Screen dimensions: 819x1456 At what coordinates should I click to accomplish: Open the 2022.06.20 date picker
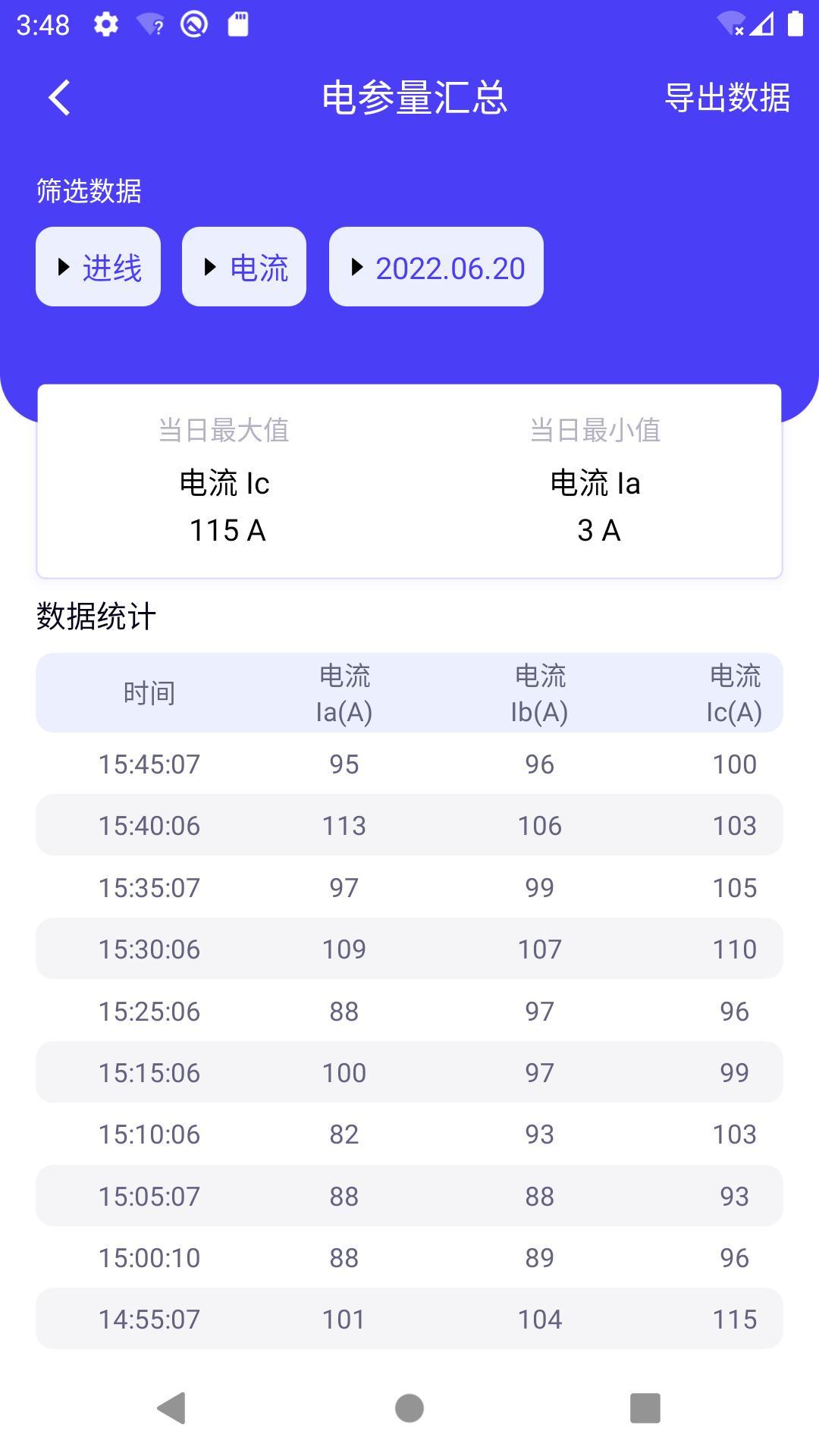[436, 267]
